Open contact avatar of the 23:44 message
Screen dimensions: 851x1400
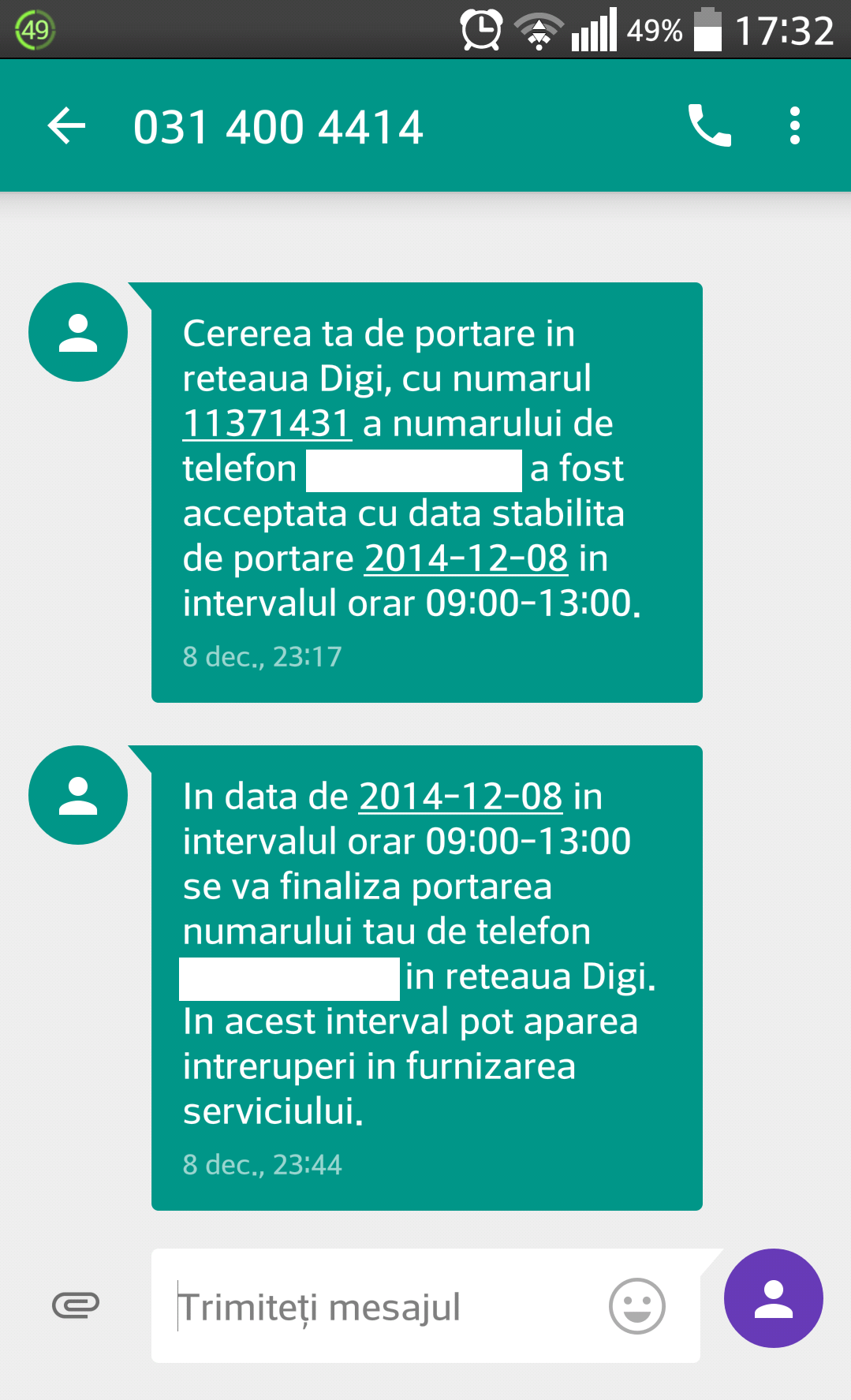tap(78, 795)
